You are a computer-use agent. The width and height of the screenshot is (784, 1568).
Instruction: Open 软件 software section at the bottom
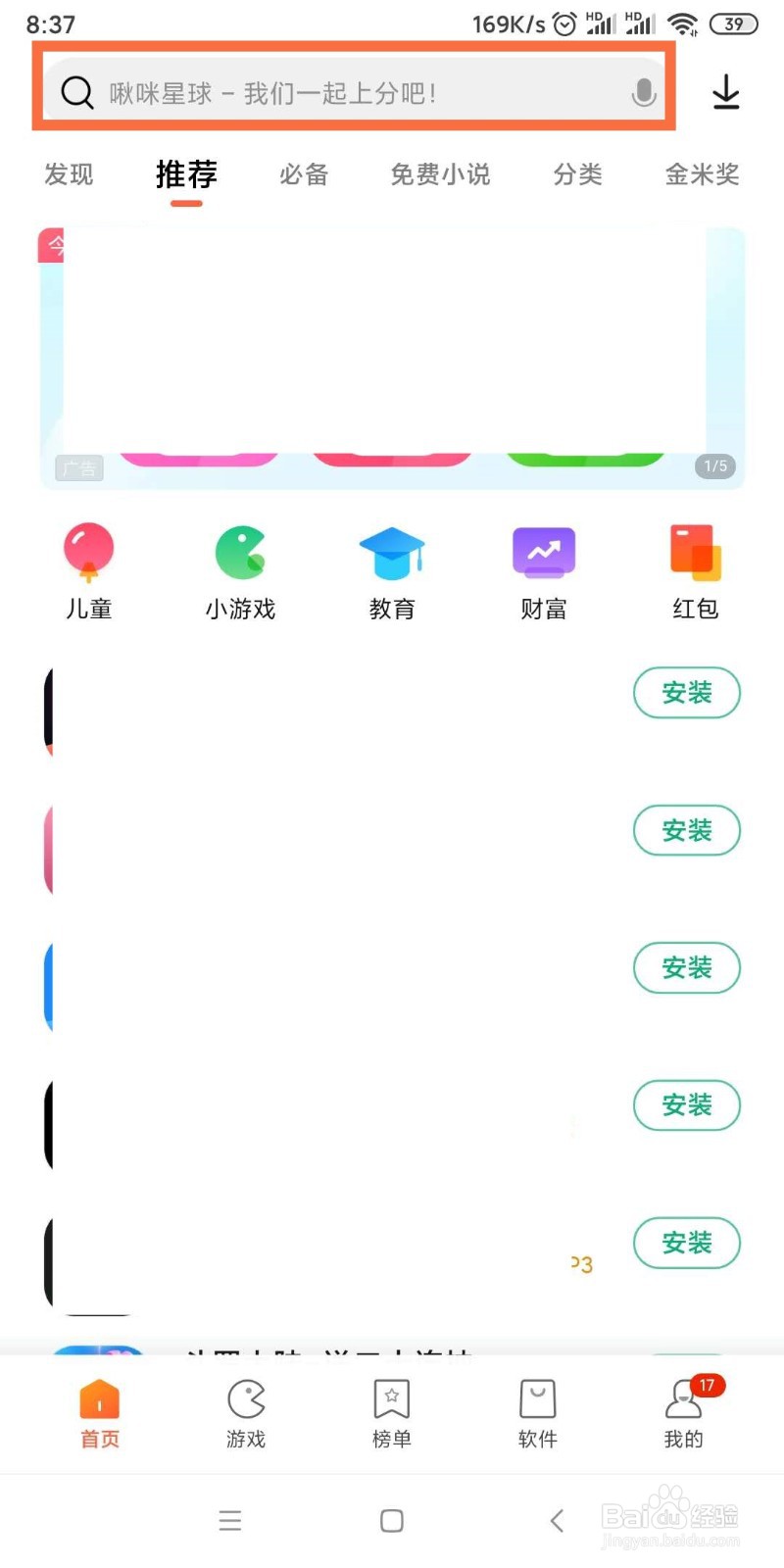(x=537, y=1414)
